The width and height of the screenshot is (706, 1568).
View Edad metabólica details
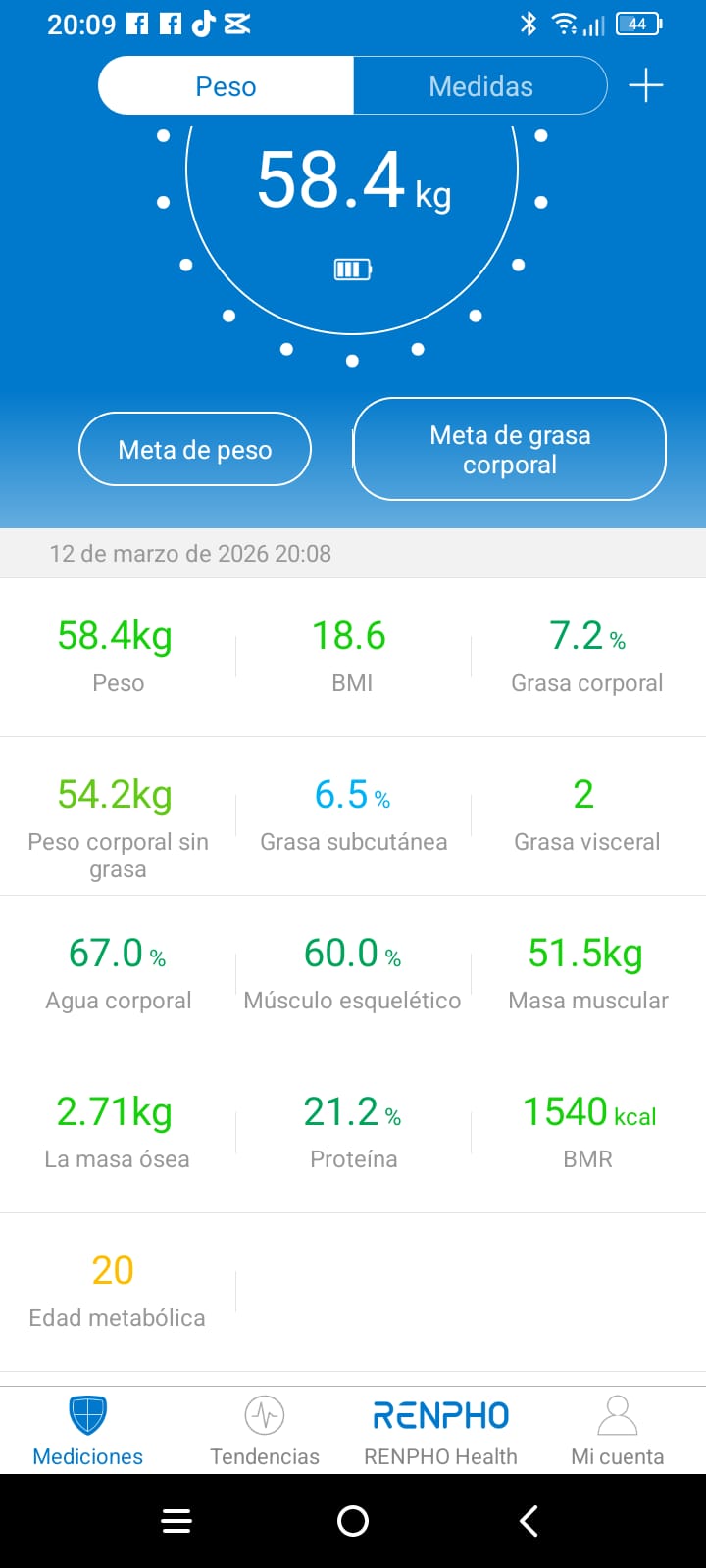coord(118,1293)
